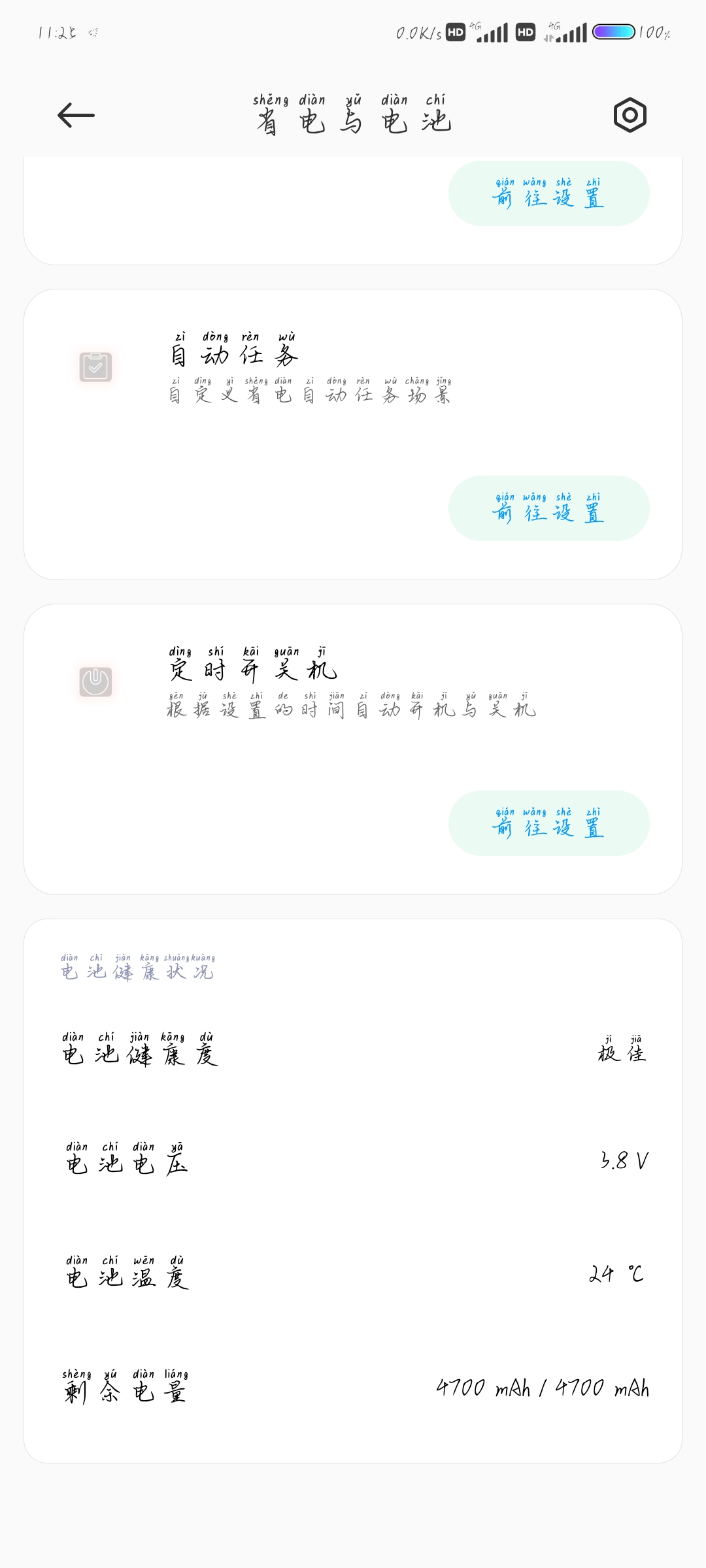706x1568 pixels.
Task: Open the settings gear icon in the header
Action: [630, 116]
